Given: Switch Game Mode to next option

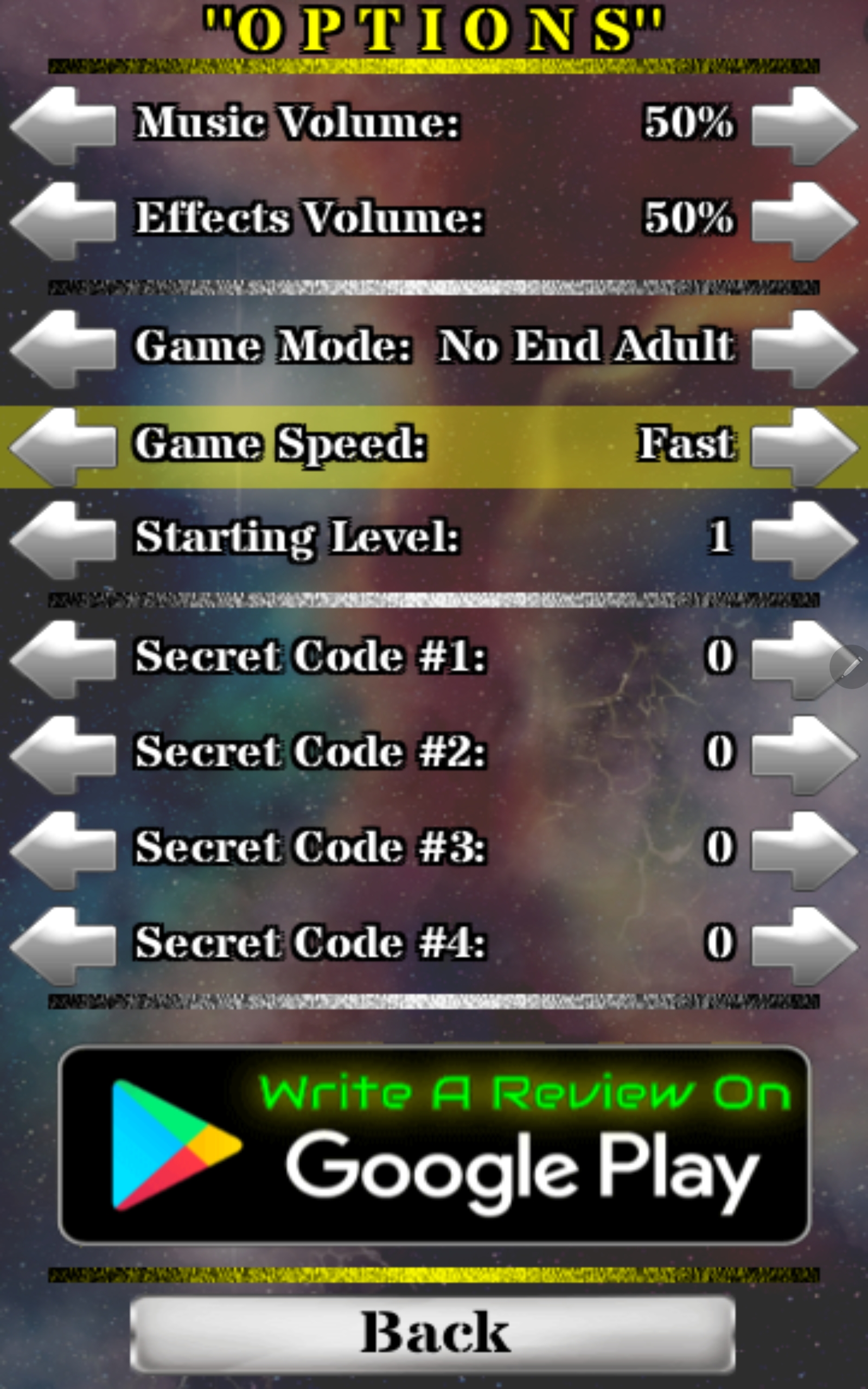Looking at the screenshot, I should pos(803,348).
